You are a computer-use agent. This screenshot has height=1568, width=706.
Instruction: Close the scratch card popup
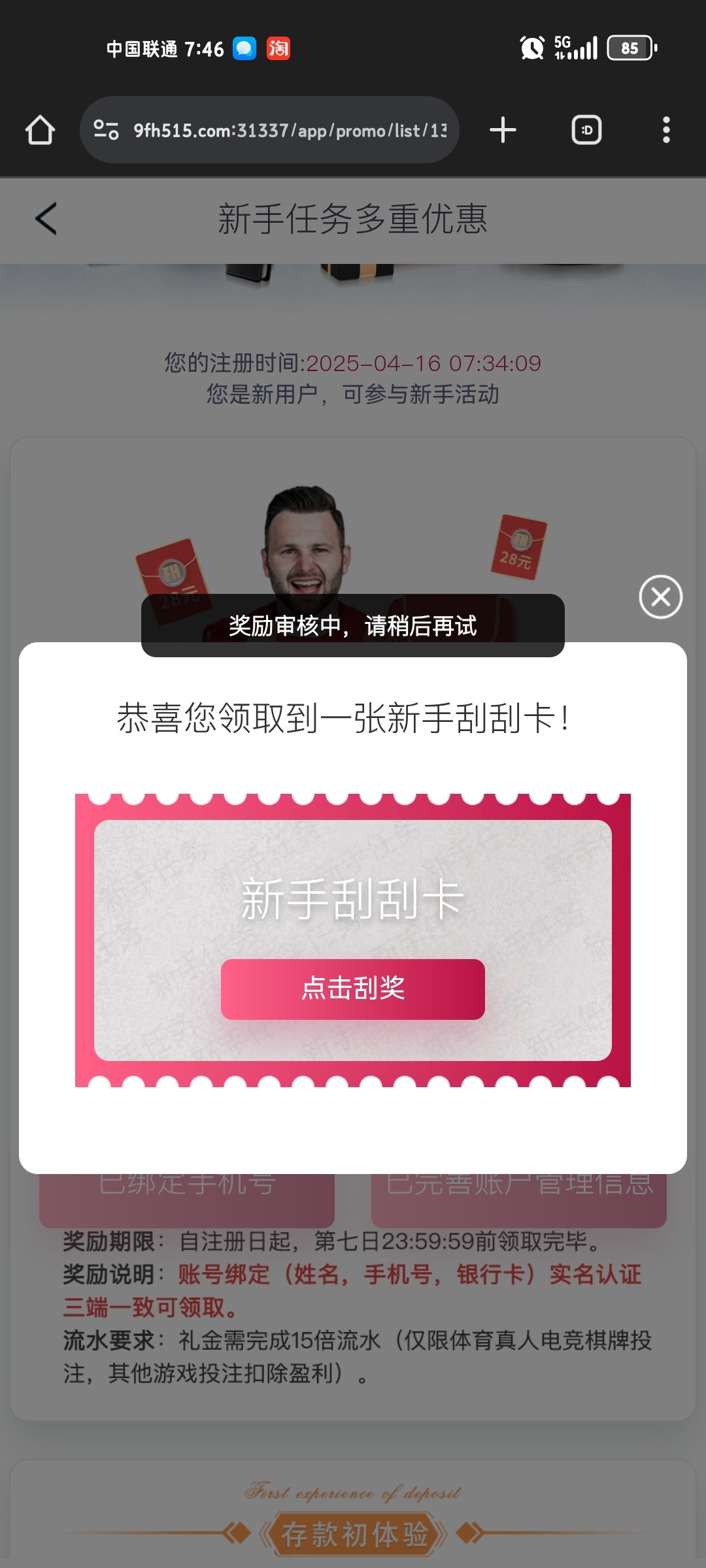click(x=660, y=596)
